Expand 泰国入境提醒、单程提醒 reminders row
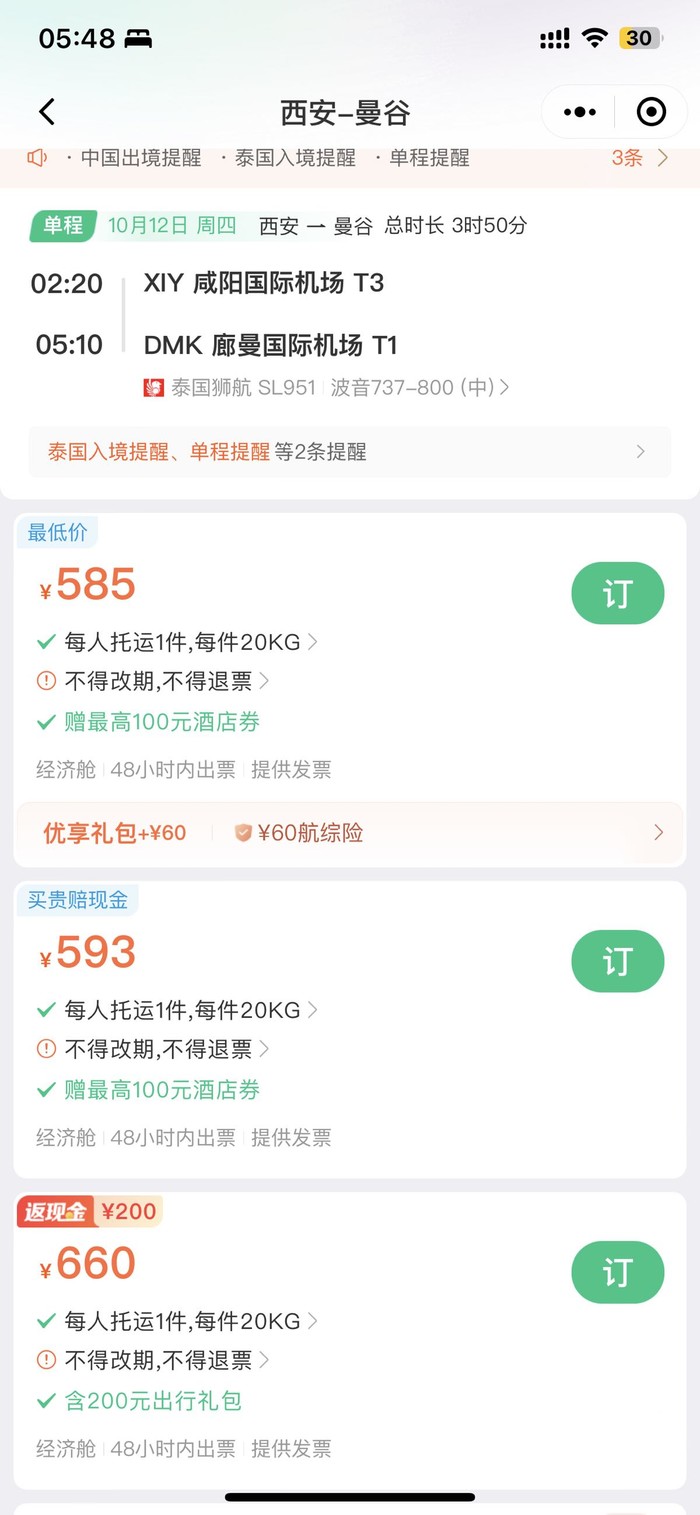Screen dimensions: 700x1515 pos(349,452)
